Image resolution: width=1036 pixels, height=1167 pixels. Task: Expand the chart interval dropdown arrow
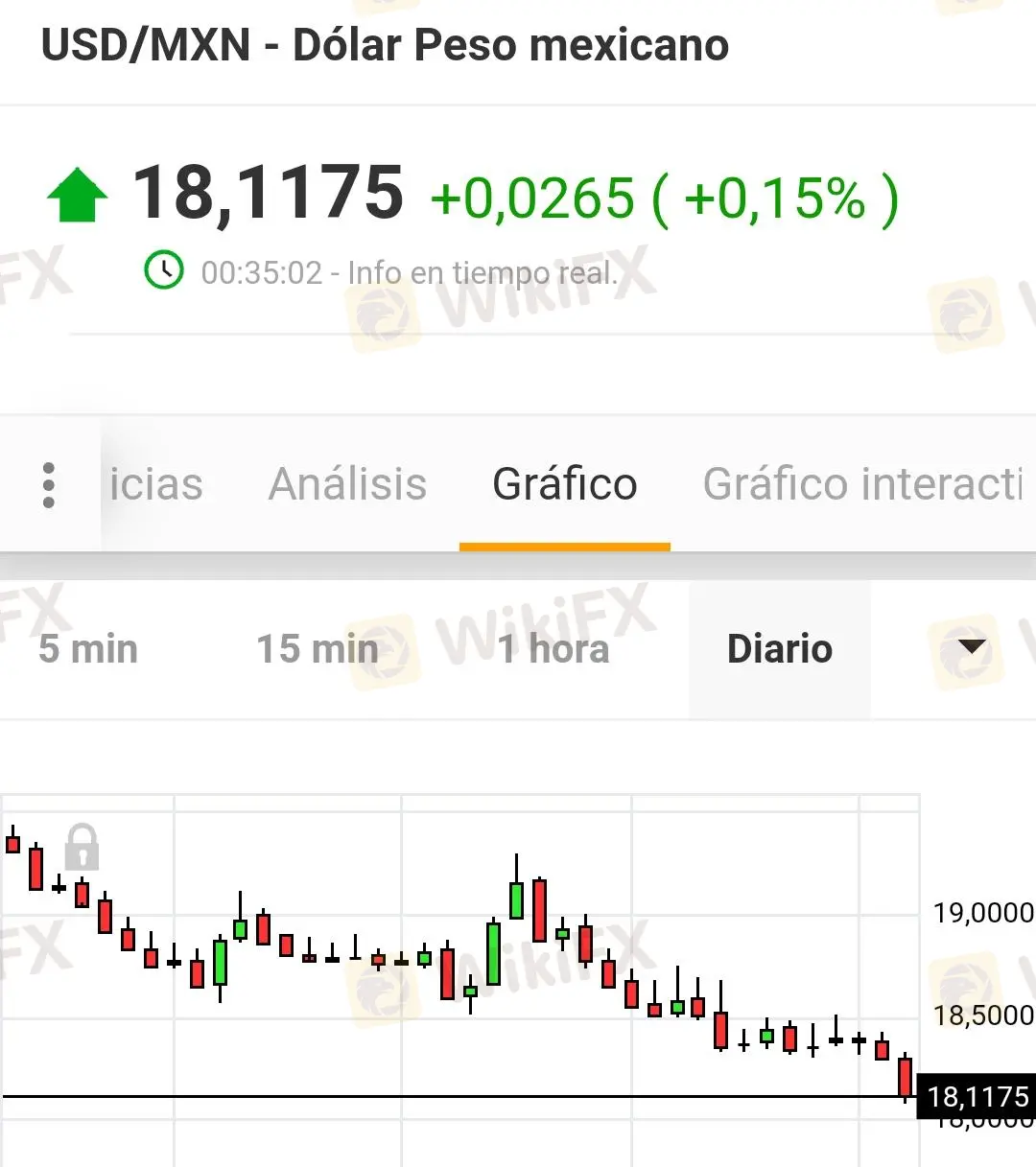[x=972, y=647]
